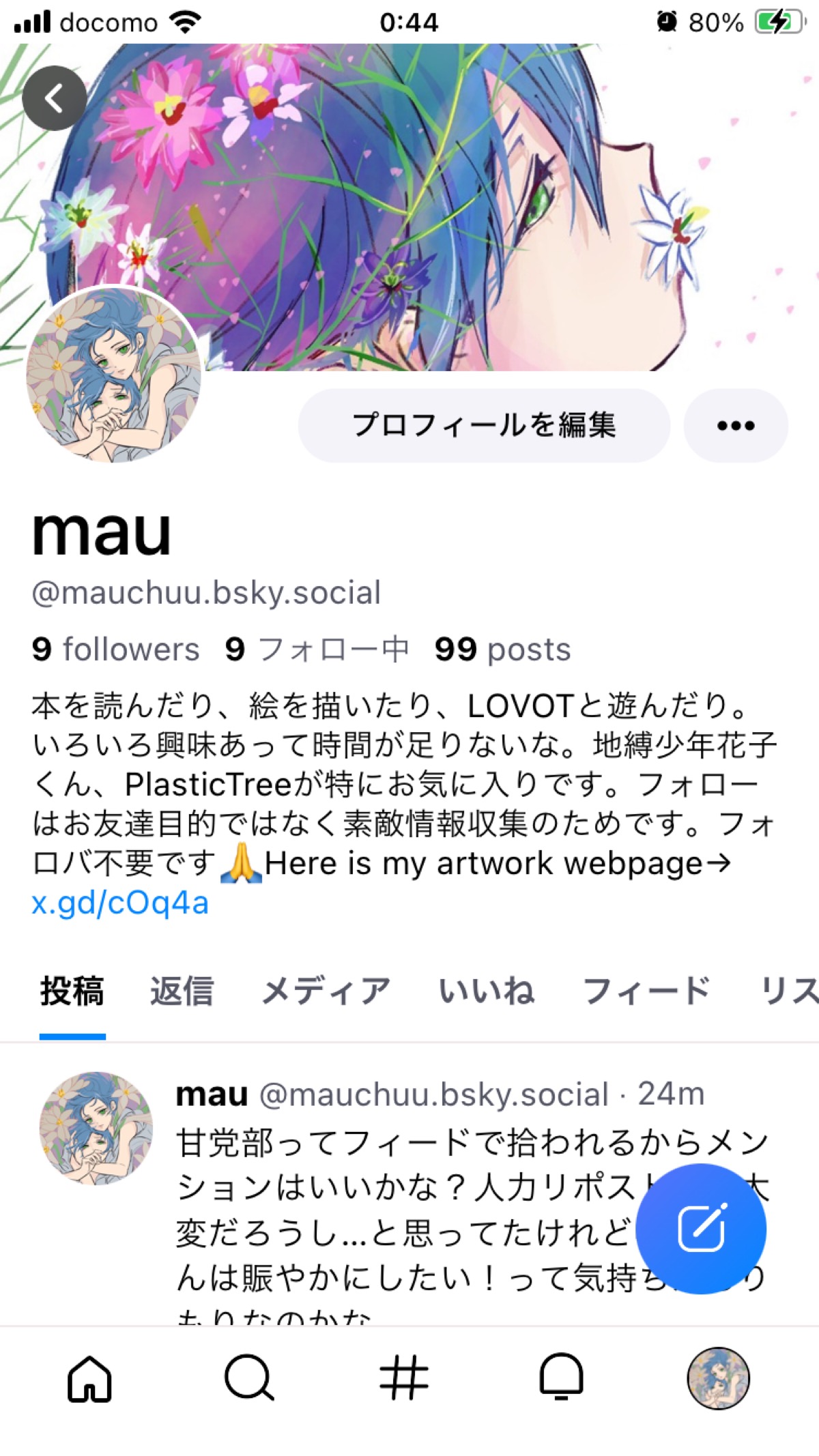View mau's large profile avatar
The width and height of the screenshot is (819, 1456).
click(x=113, y=374)
